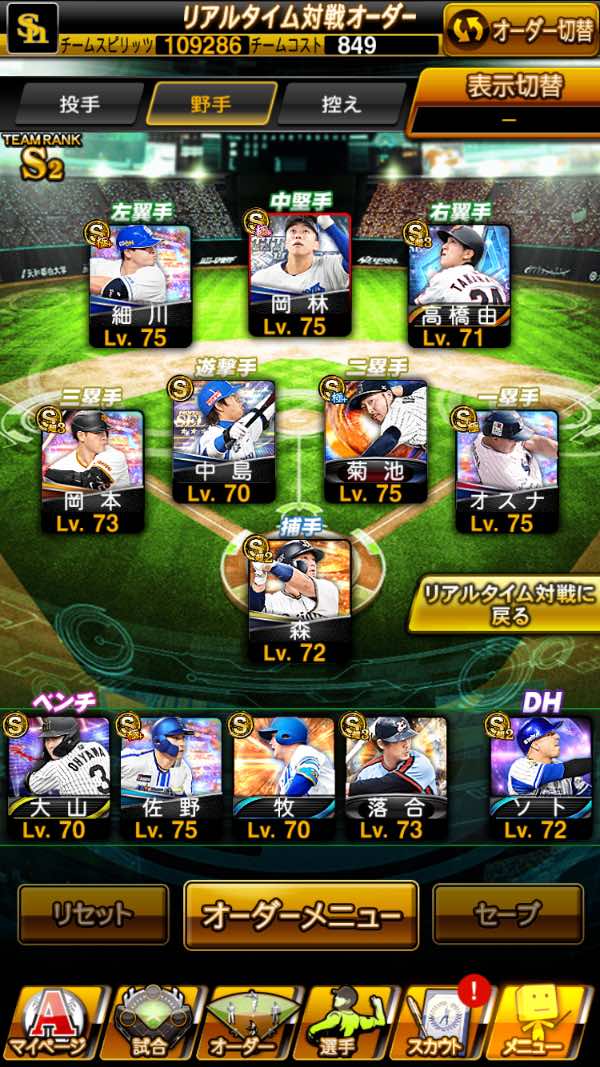Image resolution: width=600 pixels, height=1067 pixels.
Task: Select shortstop 中島 card
Action: coord(223,442)
